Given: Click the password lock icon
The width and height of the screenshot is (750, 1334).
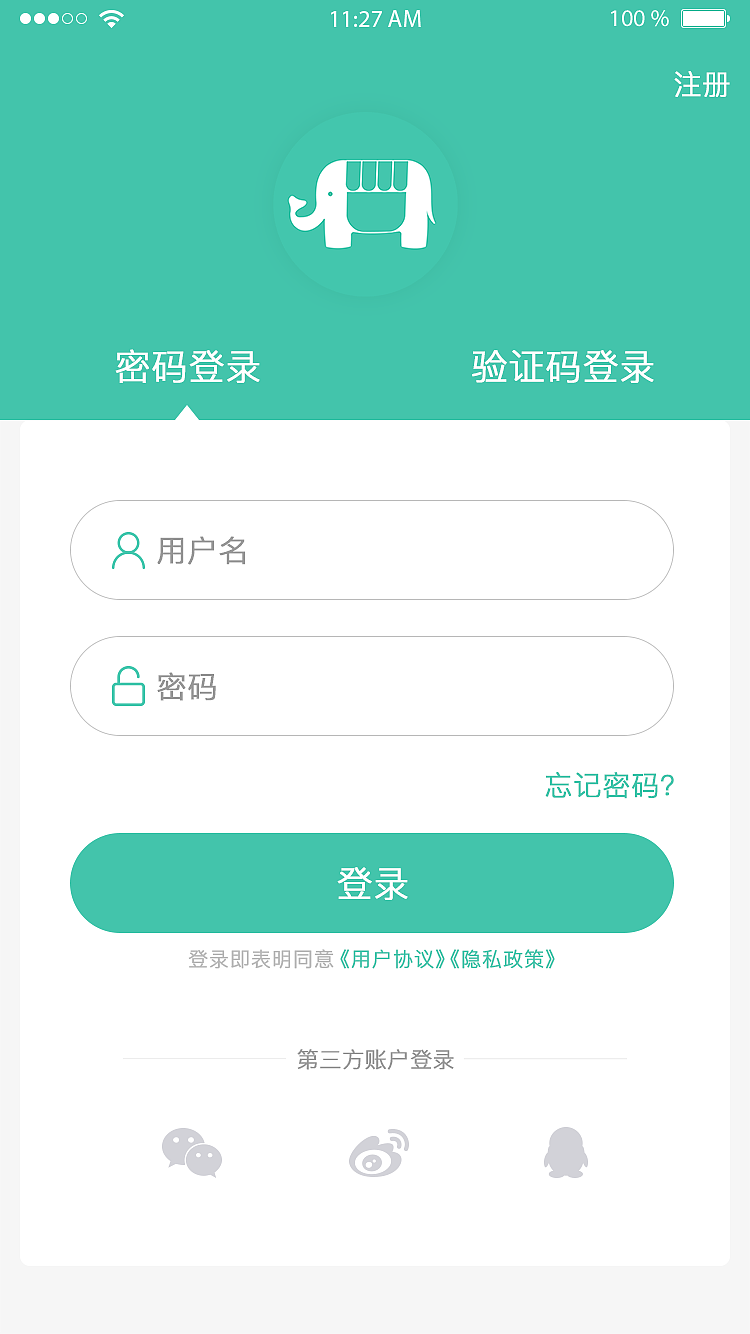Looking at the screenshot, I should [x=127, y=686].
